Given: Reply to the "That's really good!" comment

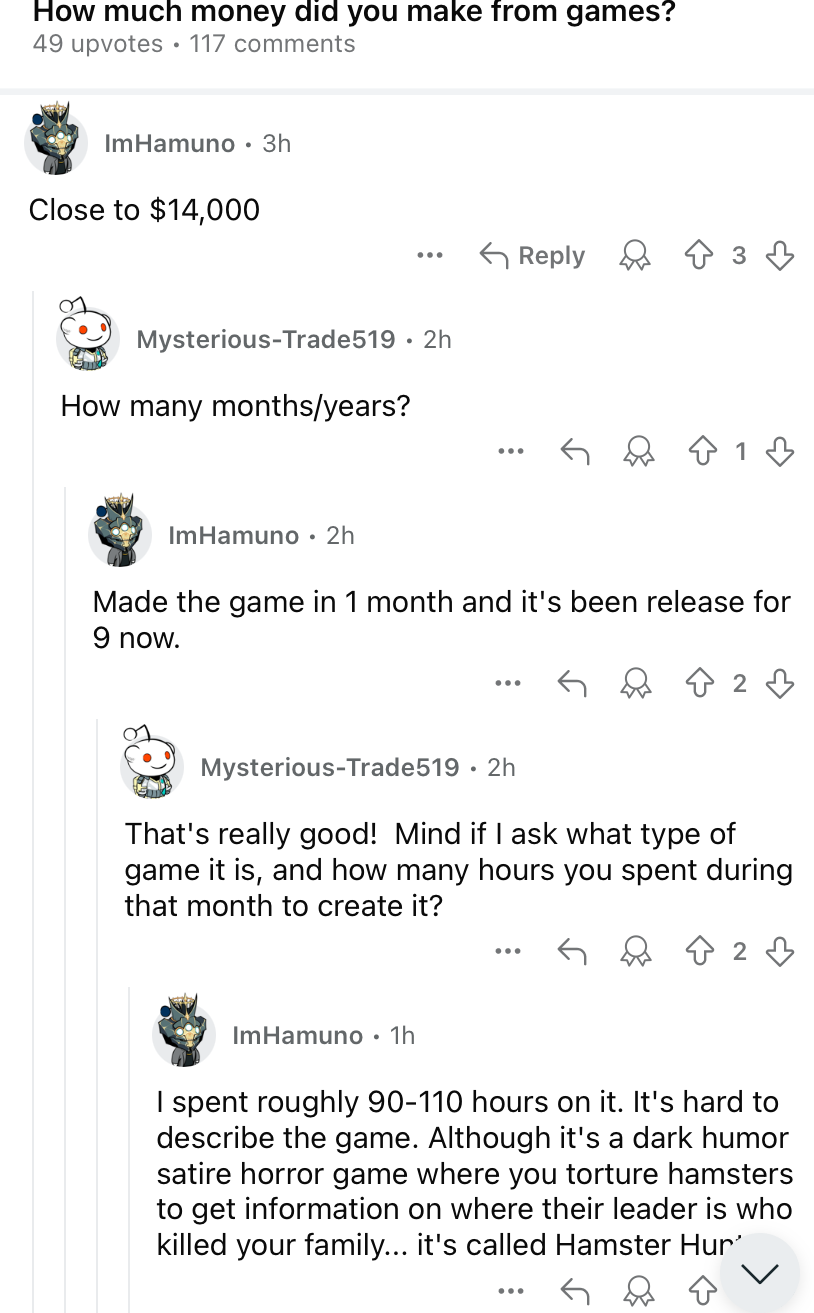Looking at the screenshot, I should [x=571, y=951].
